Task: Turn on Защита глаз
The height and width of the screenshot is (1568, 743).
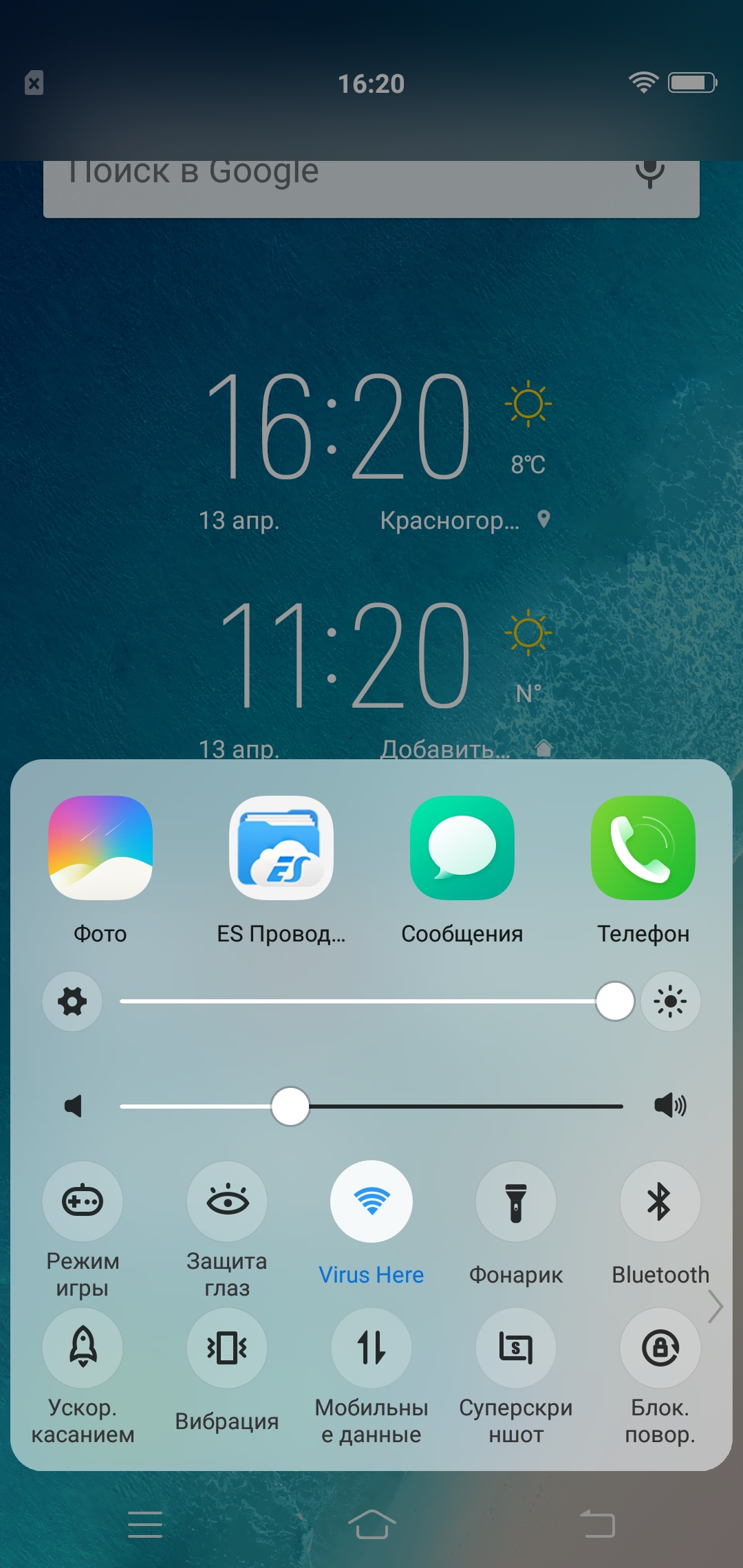Action: click(x=227, y=1201)
